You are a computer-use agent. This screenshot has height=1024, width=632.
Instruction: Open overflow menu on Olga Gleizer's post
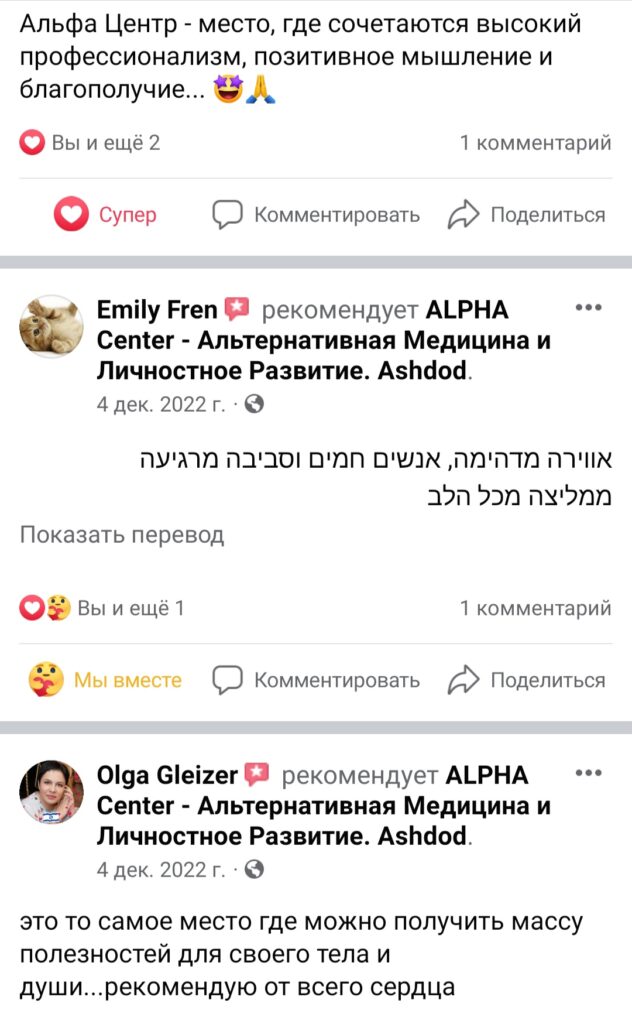pyautogui.click(x=587, y=772)
